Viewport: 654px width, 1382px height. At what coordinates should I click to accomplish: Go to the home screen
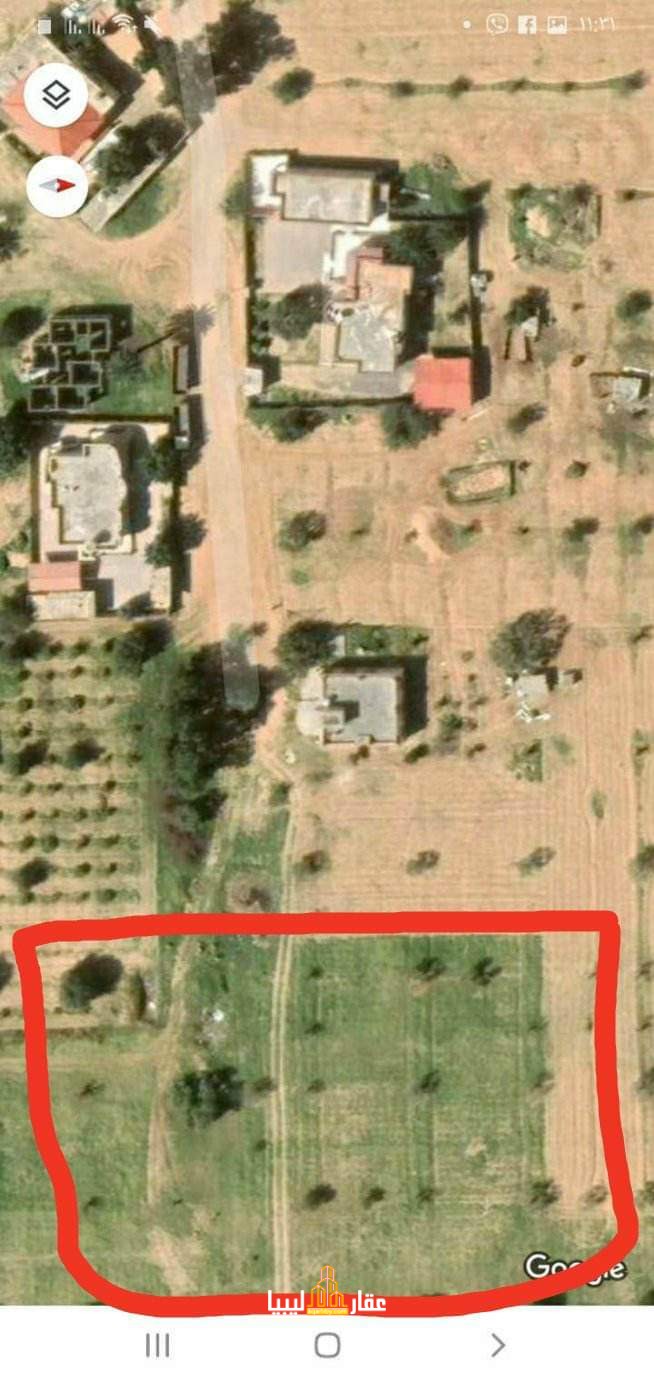327,1345
